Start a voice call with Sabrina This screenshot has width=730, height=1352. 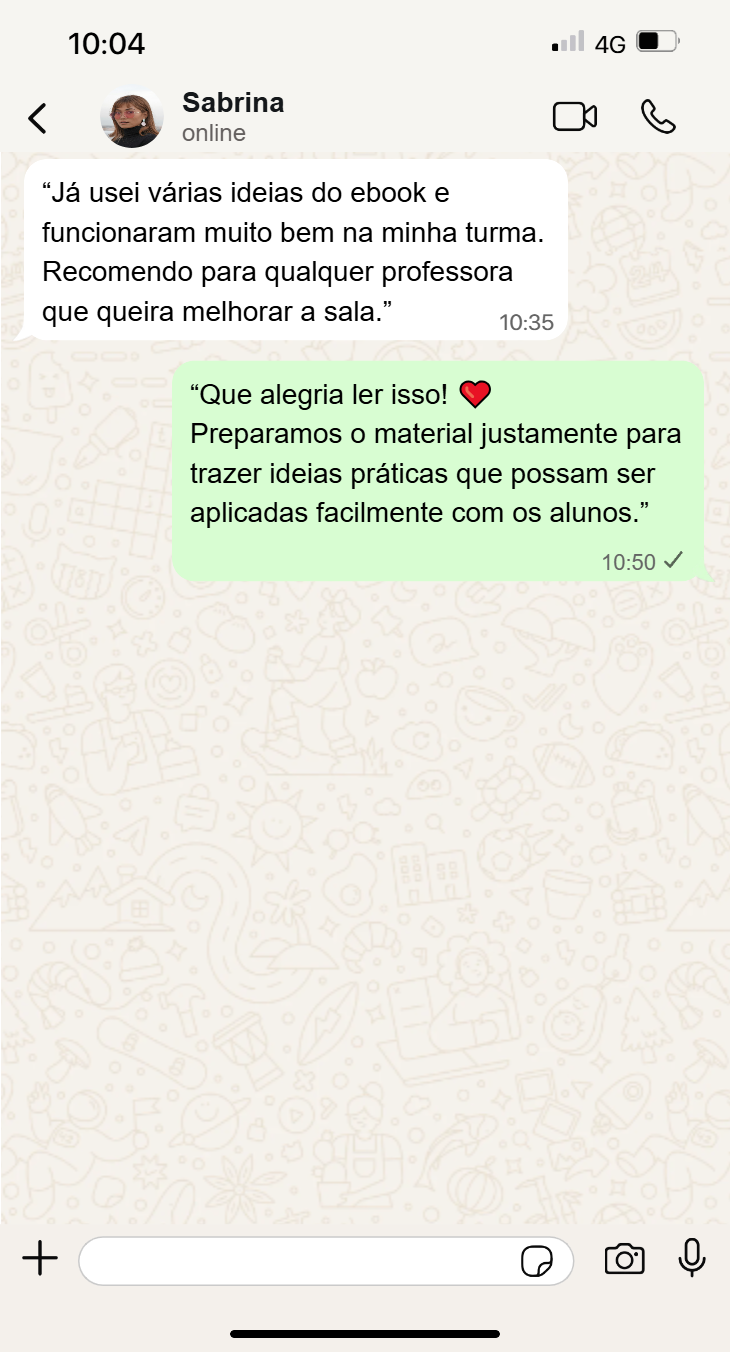pyautogui.click(x=658, y=117)
